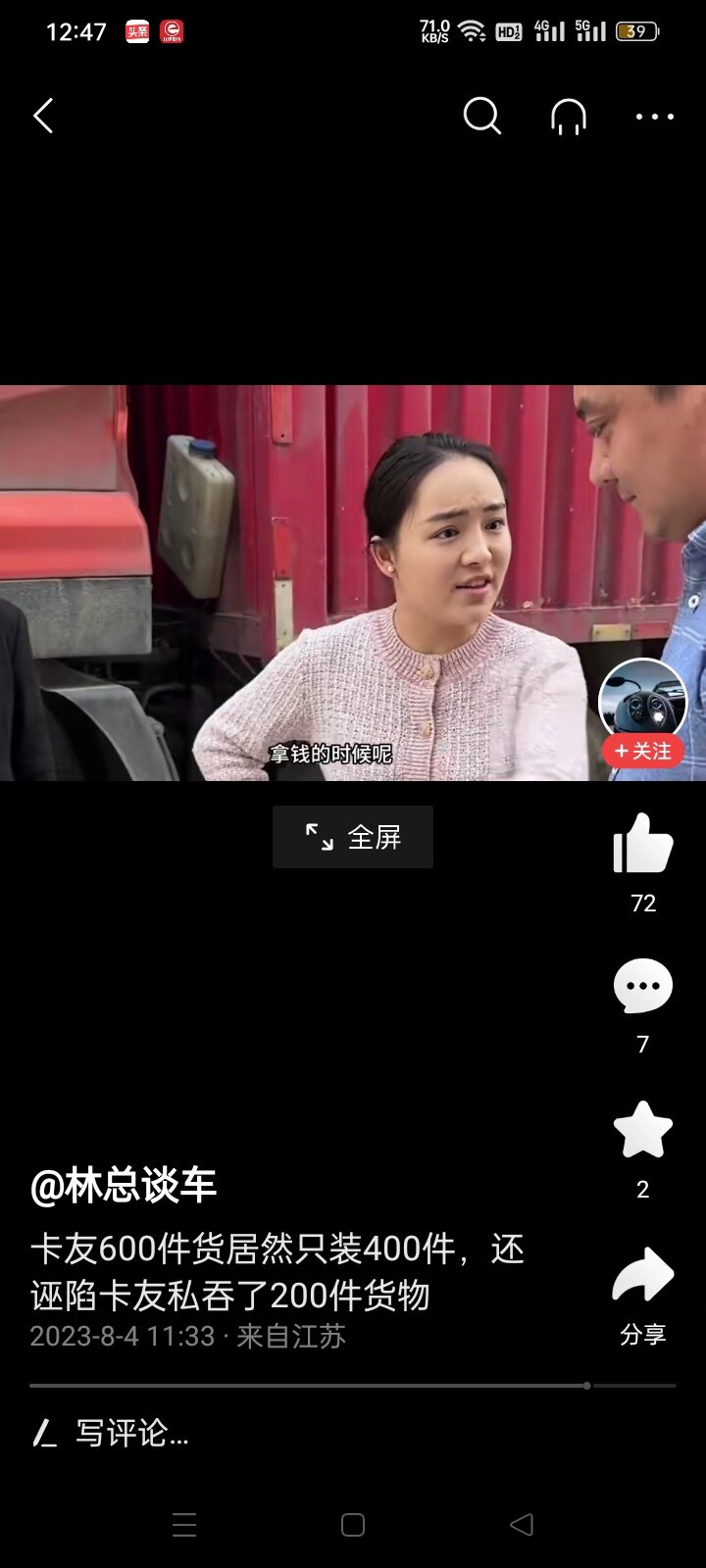706x1568 pixels.
Task: Open system recent apps button
Action: pyautogui.click(x=184, y=1525)
